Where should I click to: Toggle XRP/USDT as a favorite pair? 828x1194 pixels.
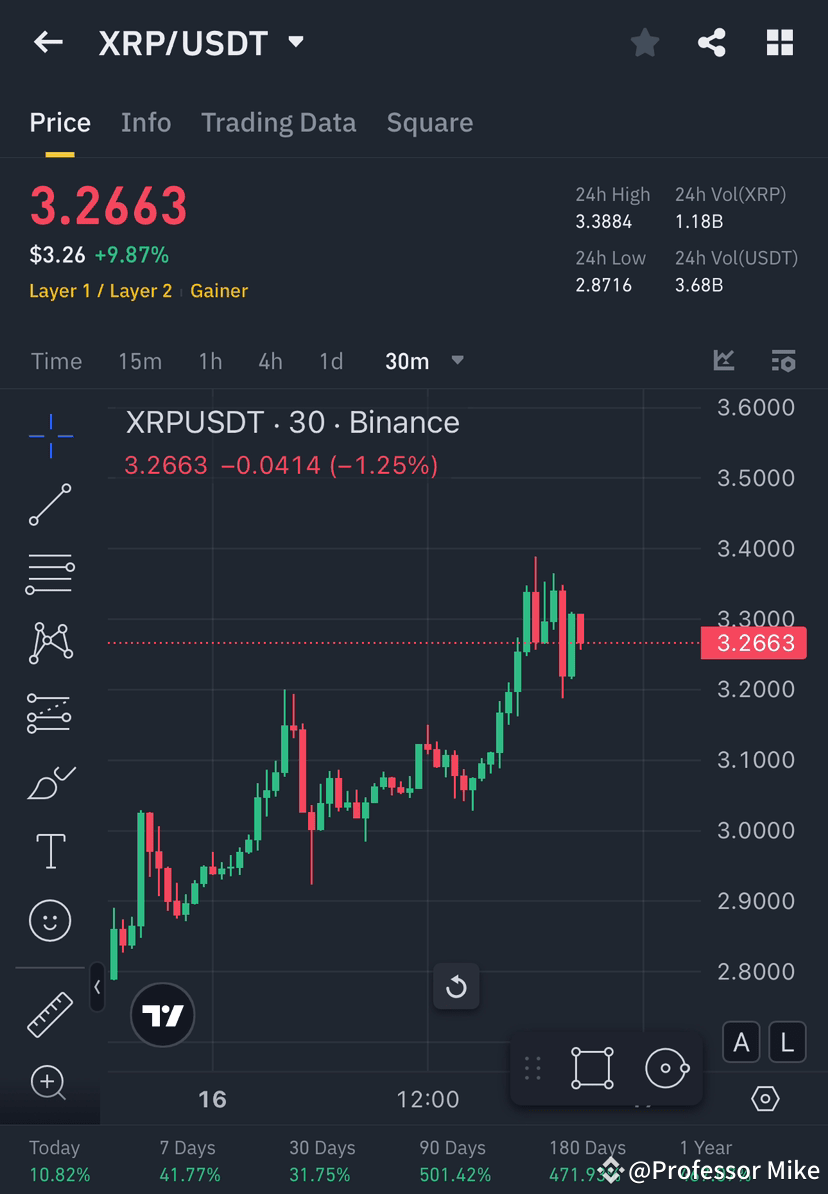(x=644, y=42)
